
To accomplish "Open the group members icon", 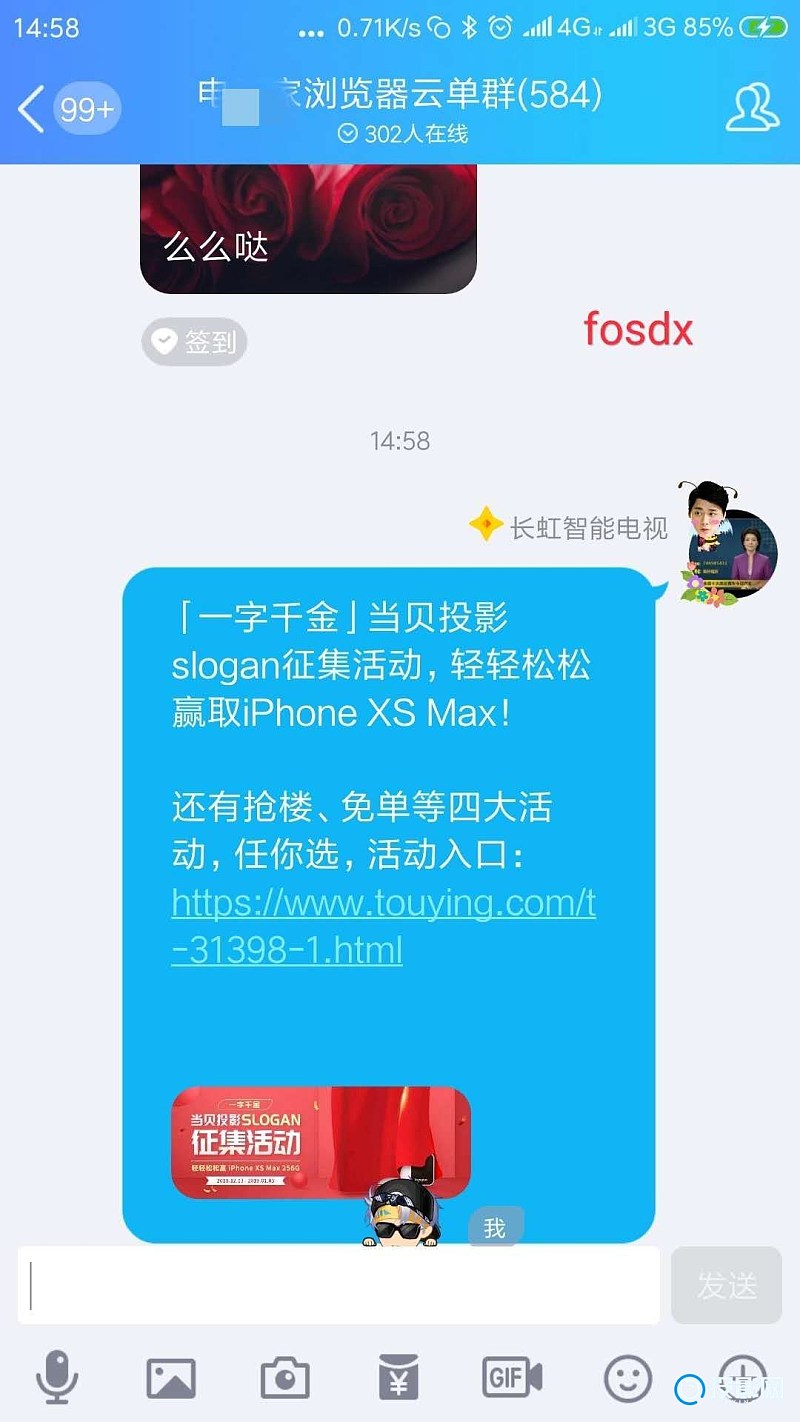I will (x=752, y=109).
